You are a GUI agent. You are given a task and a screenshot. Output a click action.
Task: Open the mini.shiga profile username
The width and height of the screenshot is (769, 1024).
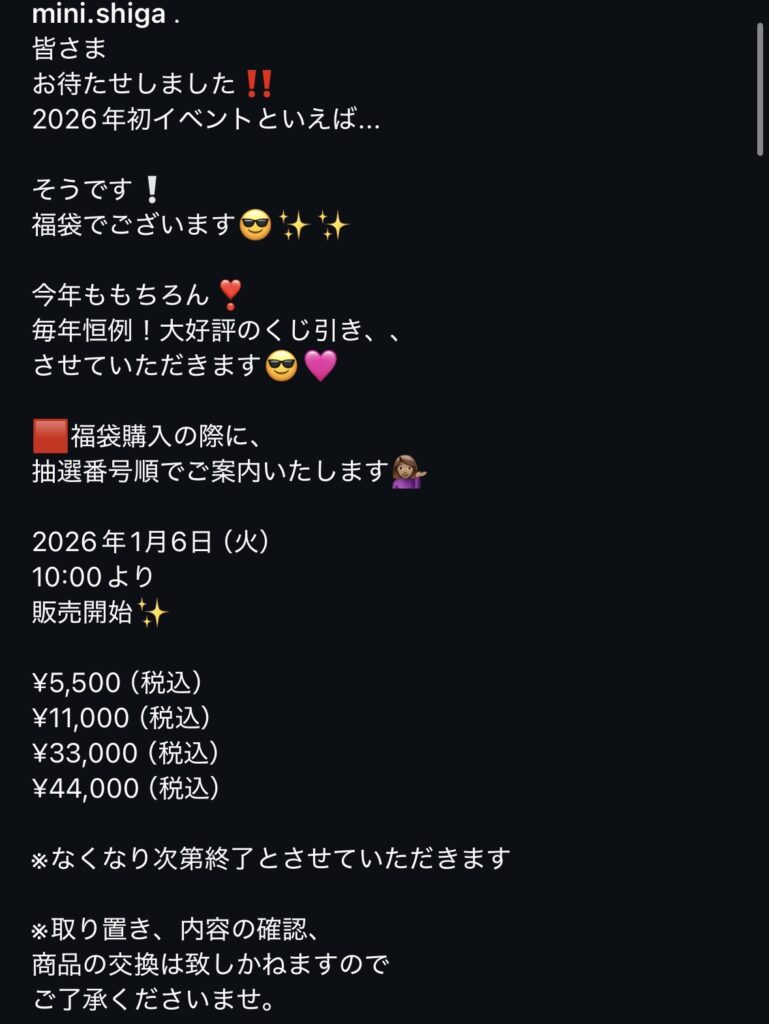[x=98, y=17]
